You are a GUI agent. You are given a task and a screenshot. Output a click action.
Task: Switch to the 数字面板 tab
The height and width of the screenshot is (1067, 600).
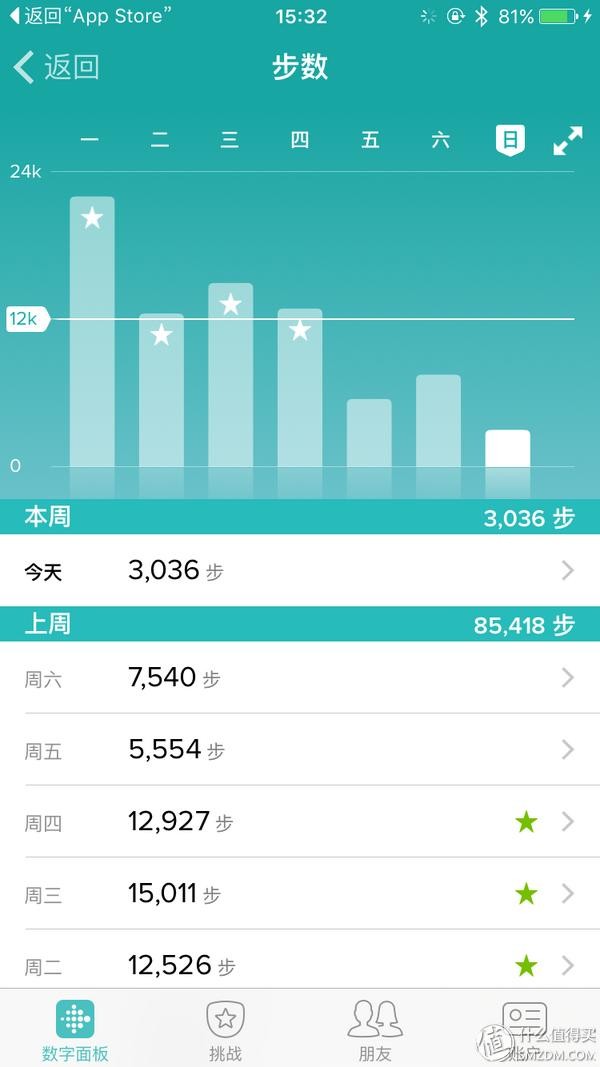pos(75,1030)
